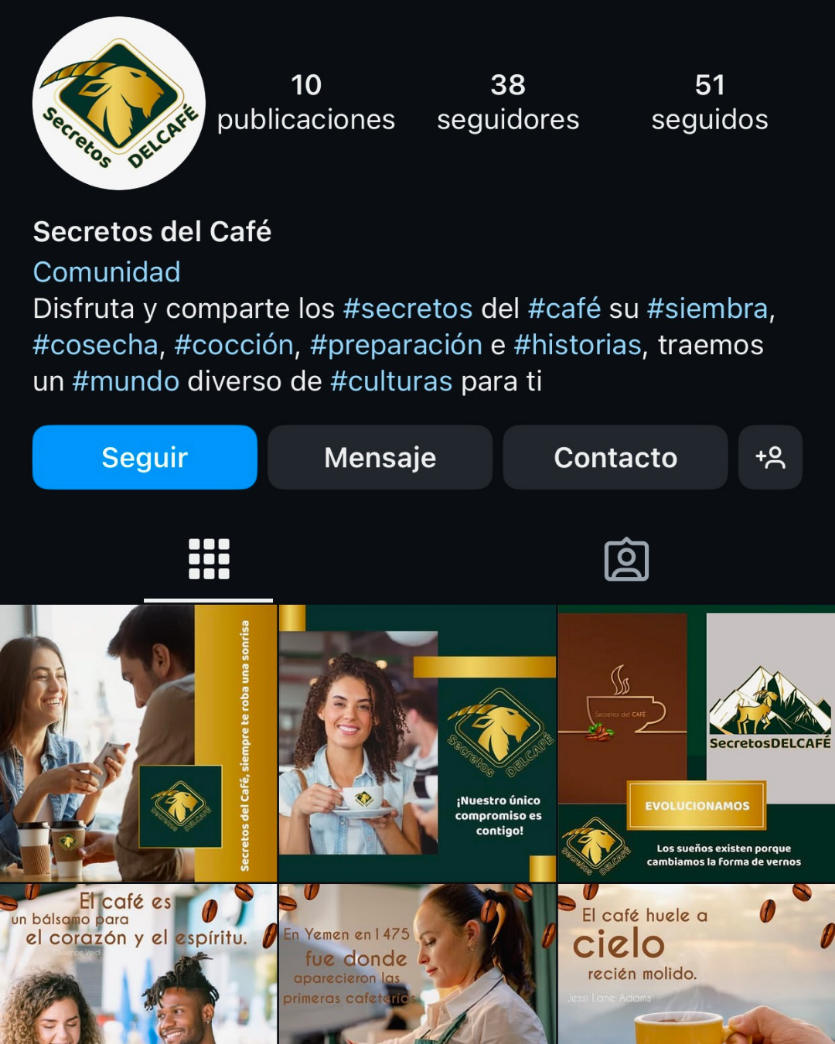Tap the Contacto button

615,457
